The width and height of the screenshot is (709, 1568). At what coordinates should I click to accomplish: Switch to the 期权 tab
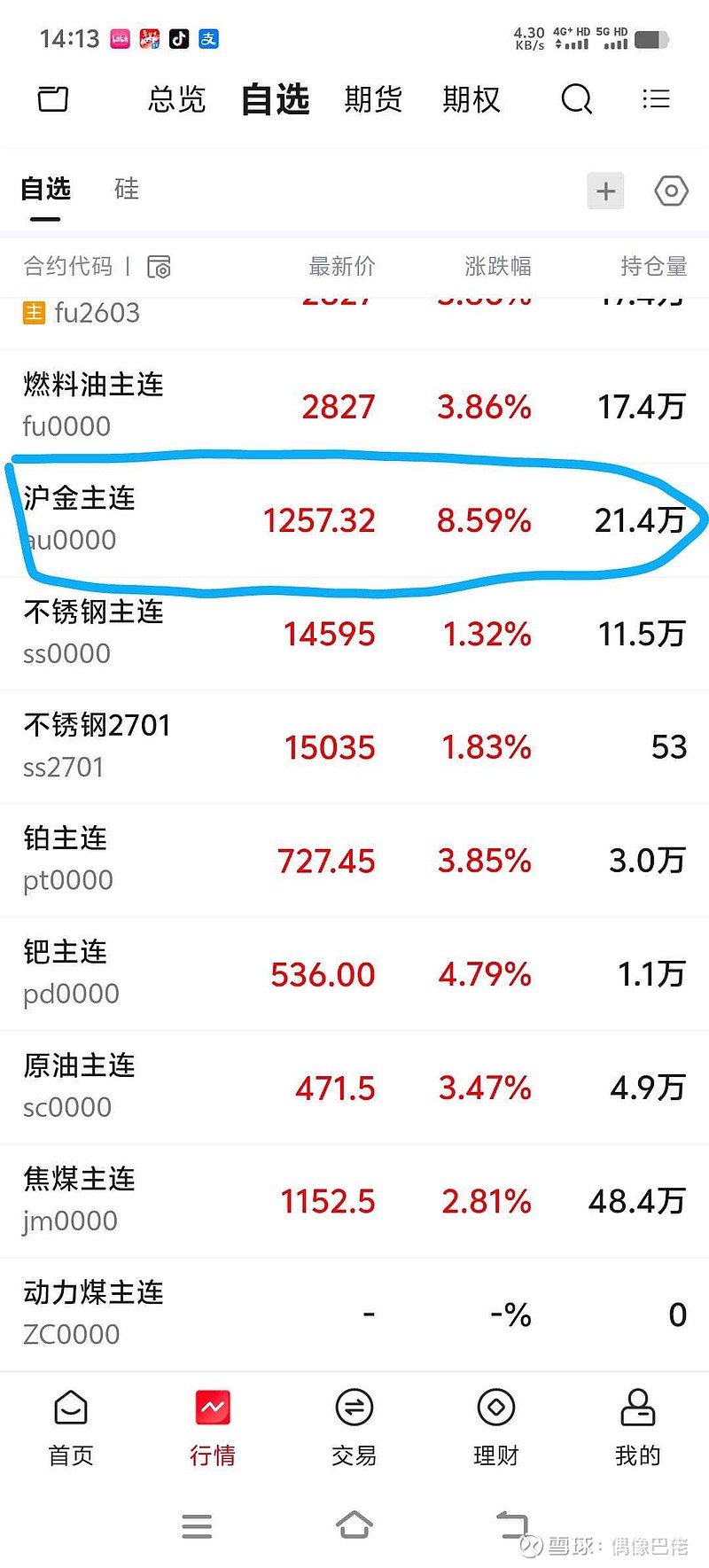coord(471,99)
